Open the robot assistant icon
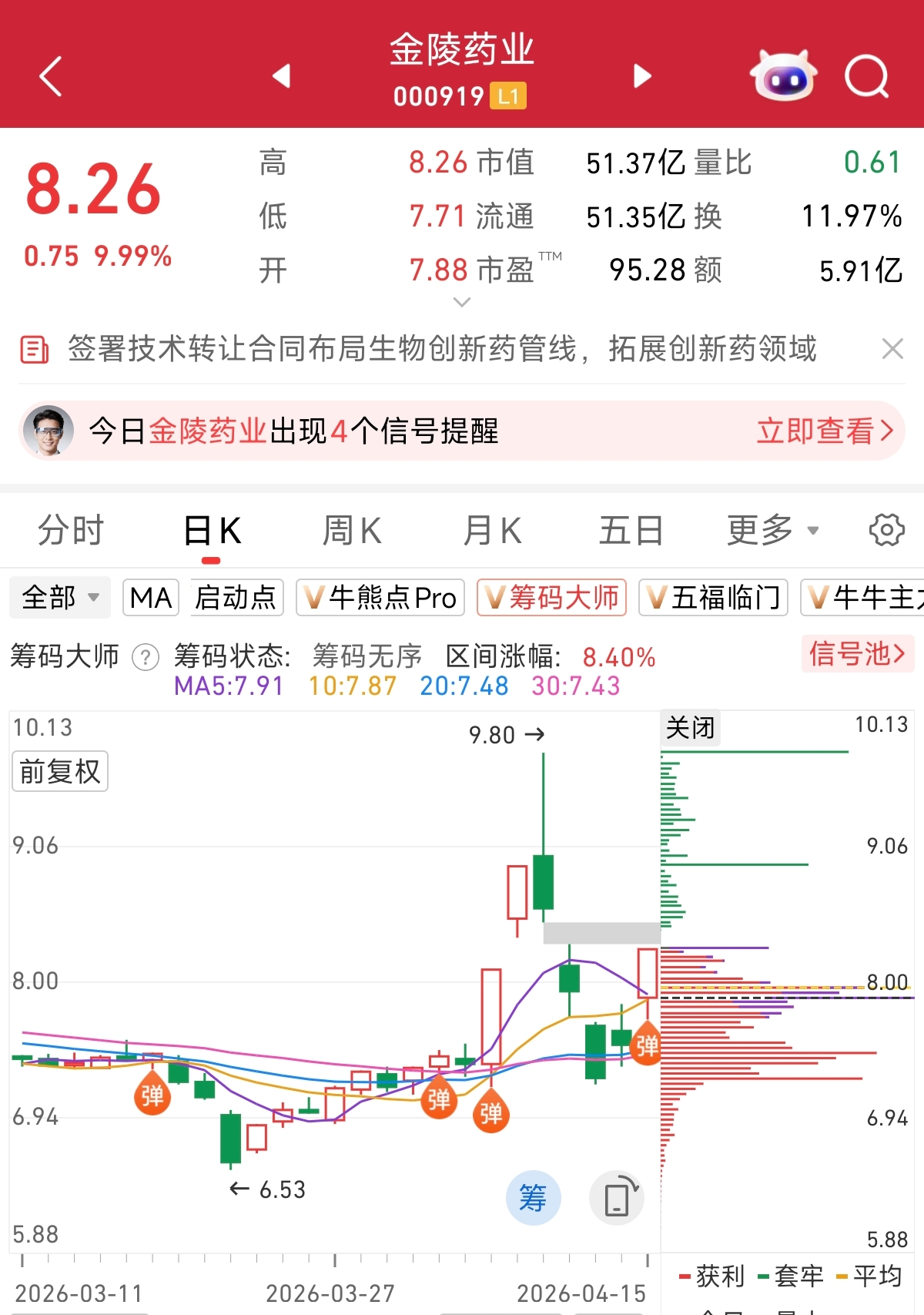 pos(783,76)
